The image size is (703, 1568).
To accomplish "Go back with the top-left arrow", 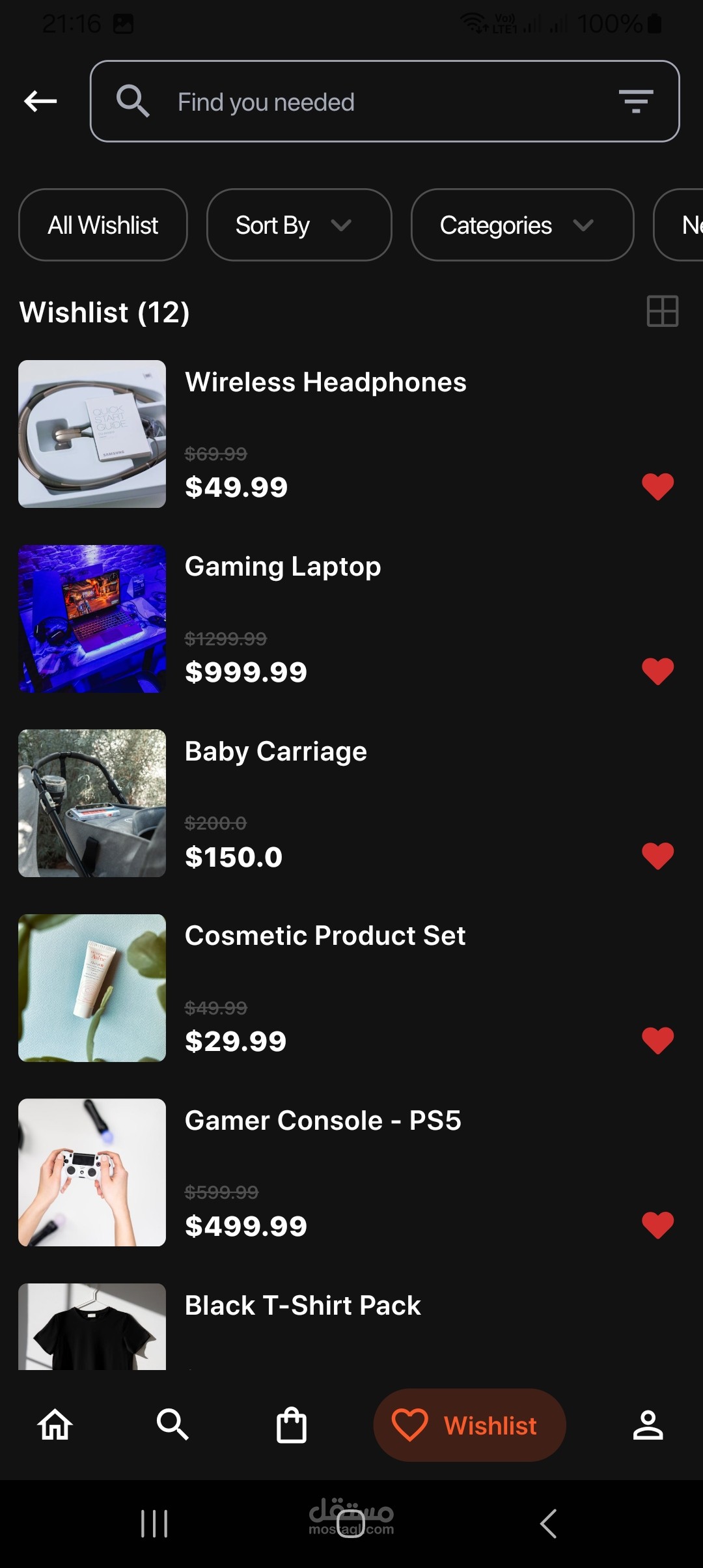I will 40,101.
